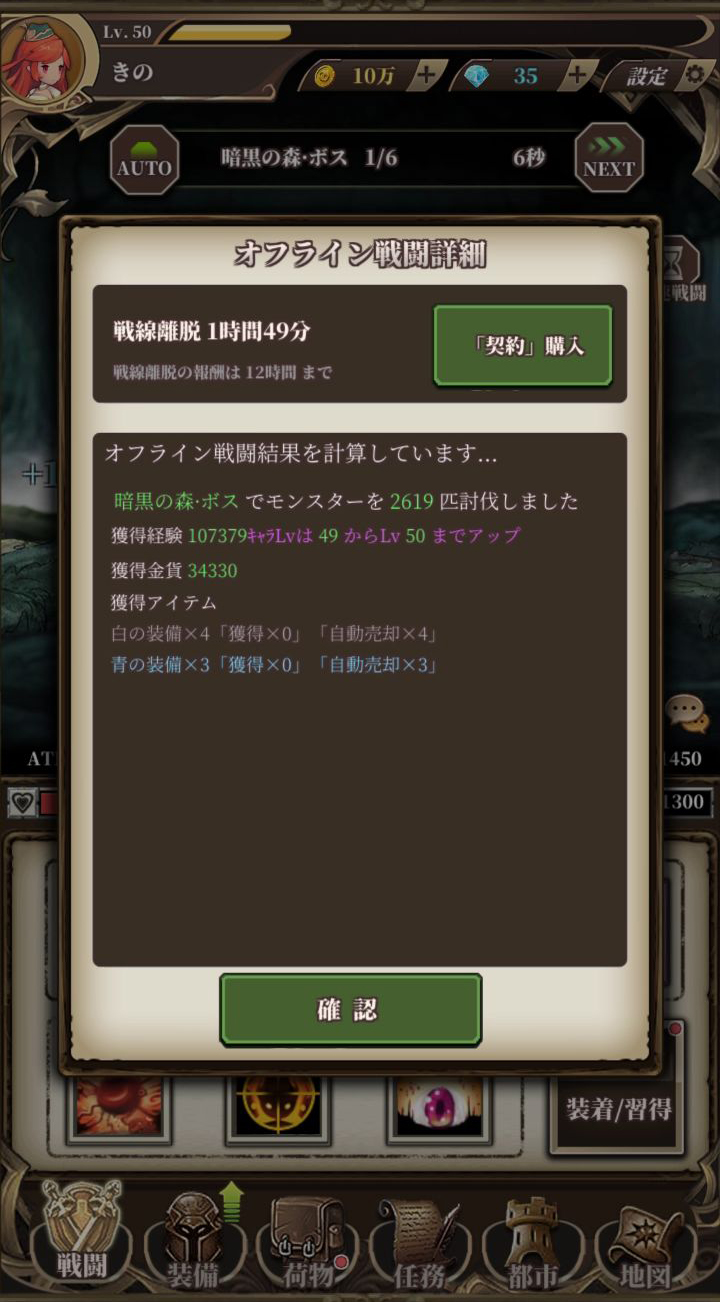
Task: Advance with the NEXT button
Action: (x=608, y=160)
